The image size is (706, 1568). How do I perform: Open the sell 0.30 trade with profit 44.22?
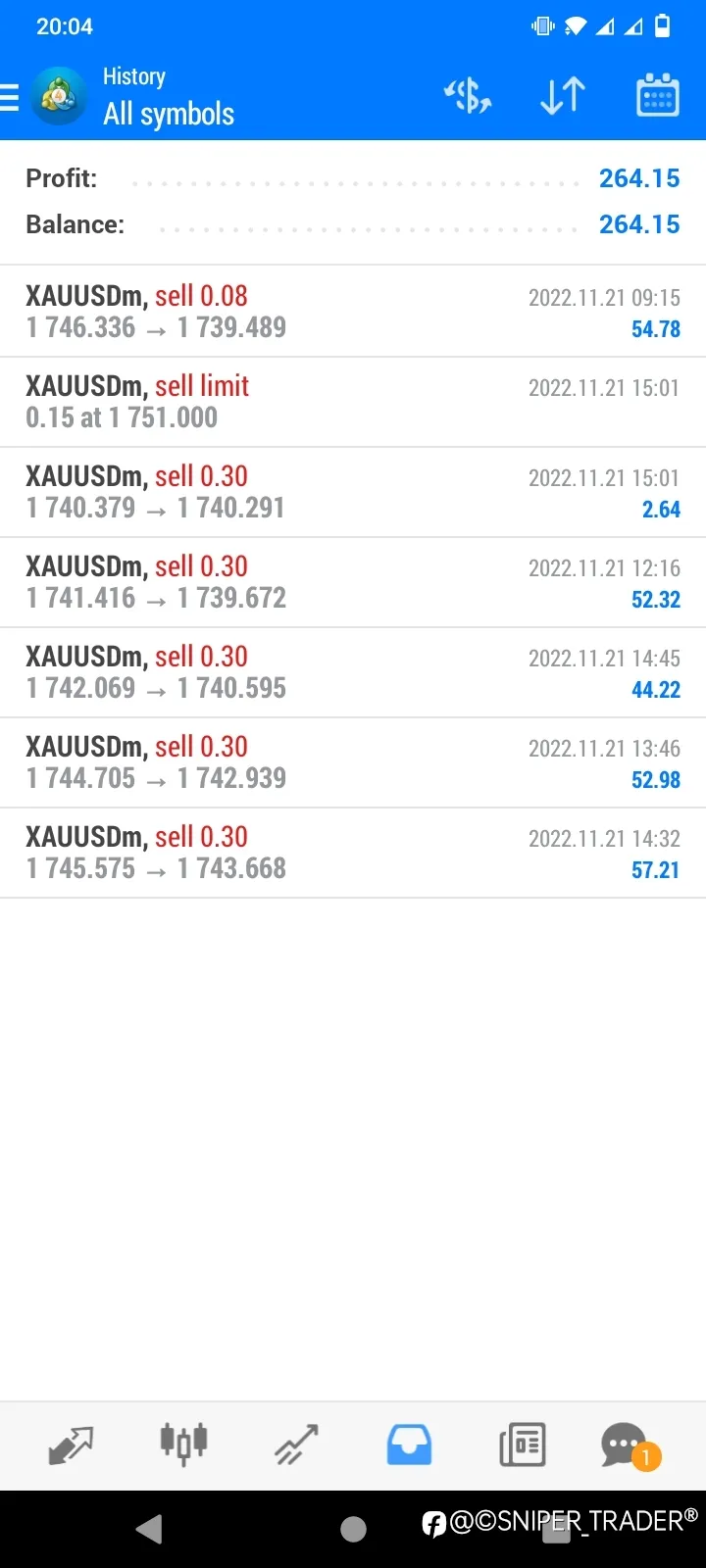353,672
